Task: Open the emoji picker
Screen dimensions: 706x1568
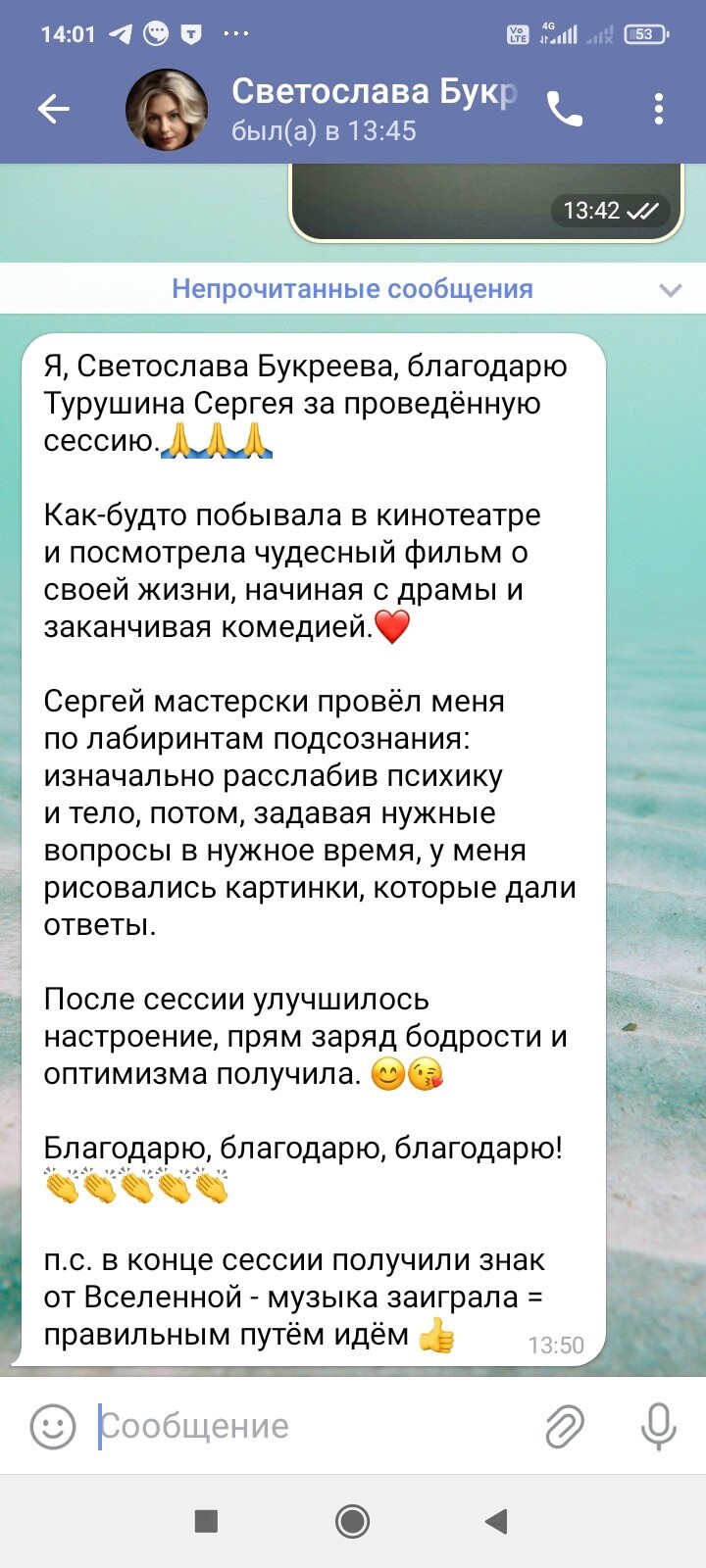Action: point(53,1426)
